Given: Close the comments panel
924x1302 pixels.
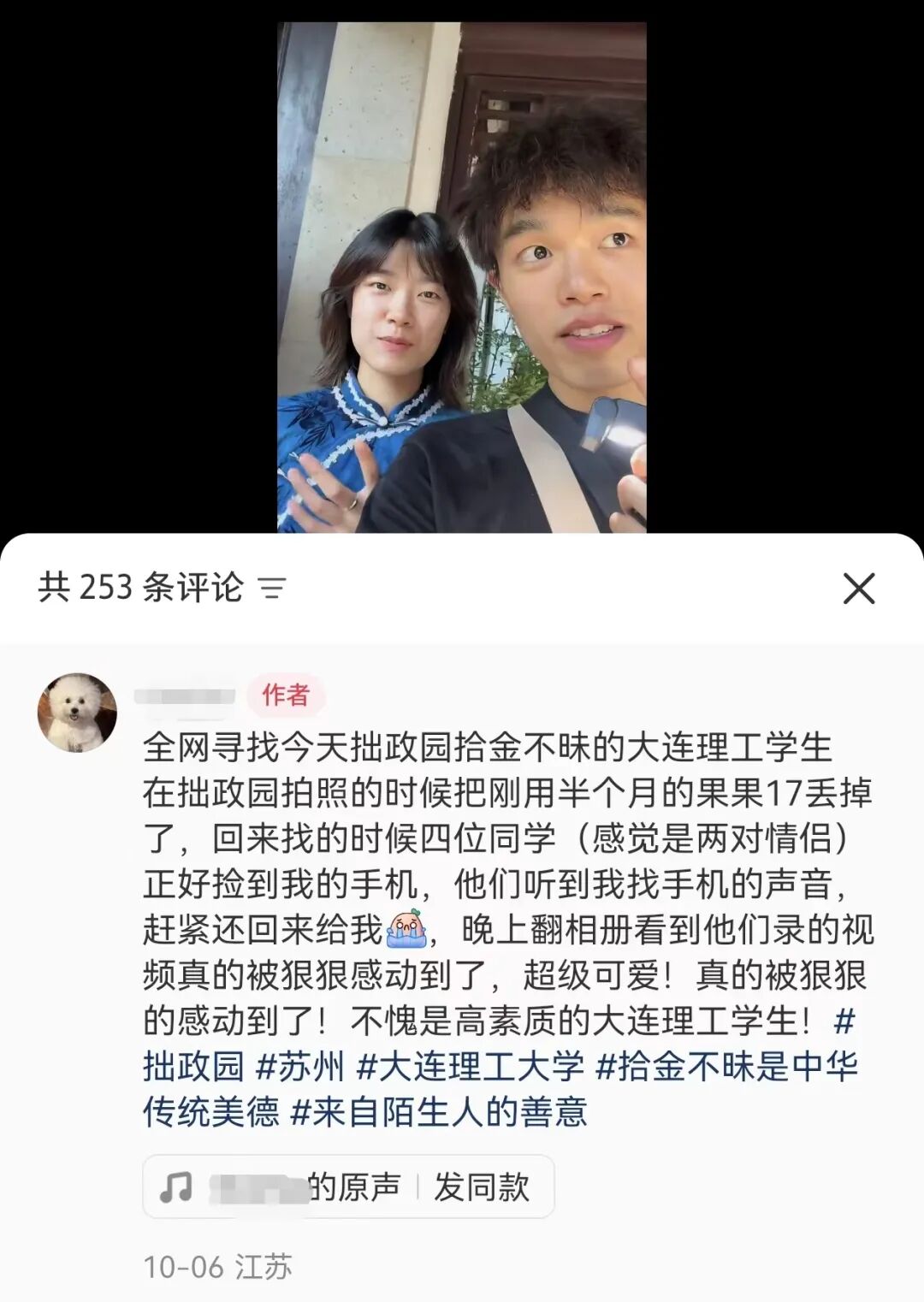Looking at the screenshot, I should [x=858, y=589].
